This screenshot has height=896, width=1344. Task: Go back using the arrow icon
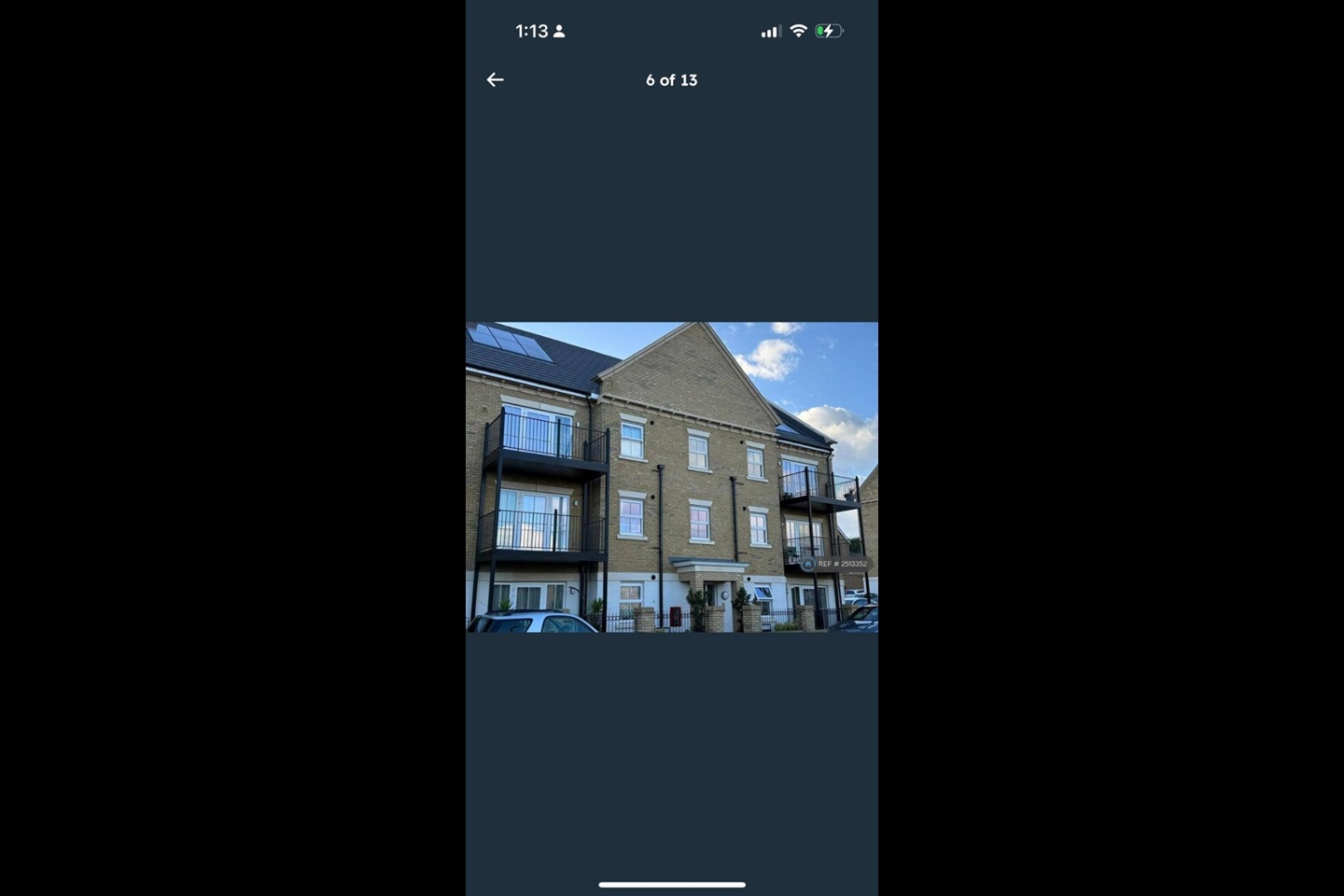(495, 80)
